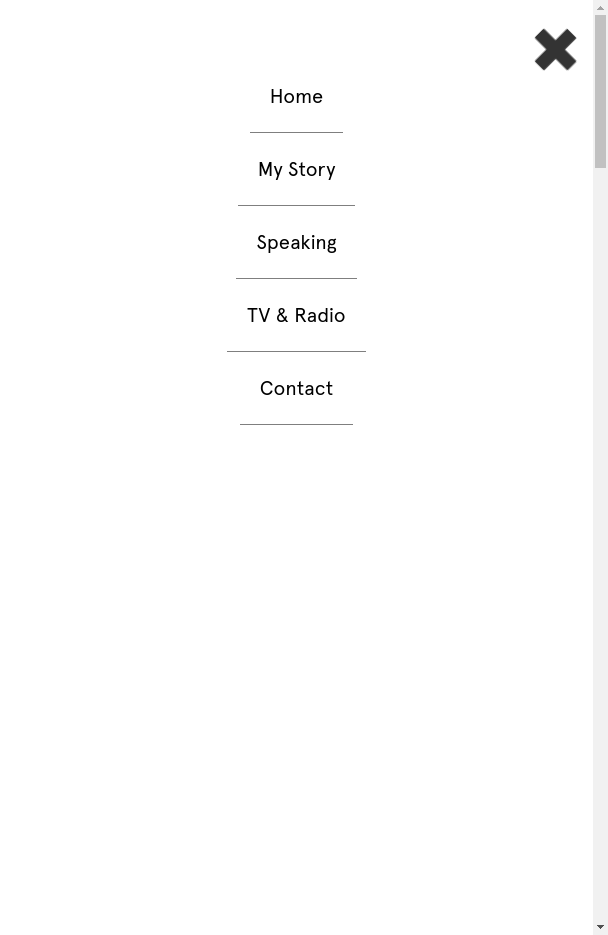Navigate to the Speaking section

(296, 242)
